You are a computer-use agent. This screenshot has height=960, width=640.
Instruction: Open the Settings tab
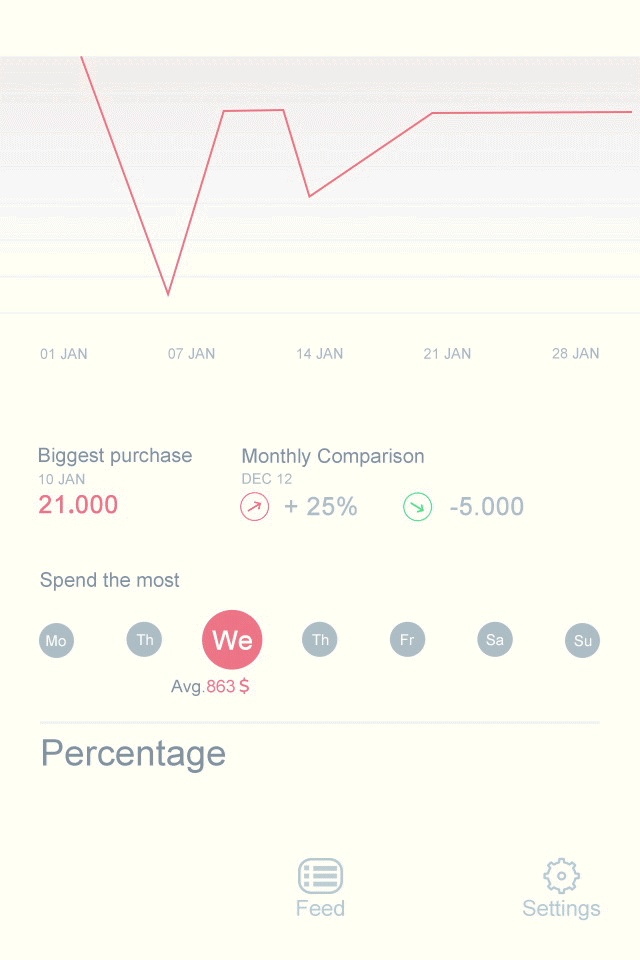561,886
